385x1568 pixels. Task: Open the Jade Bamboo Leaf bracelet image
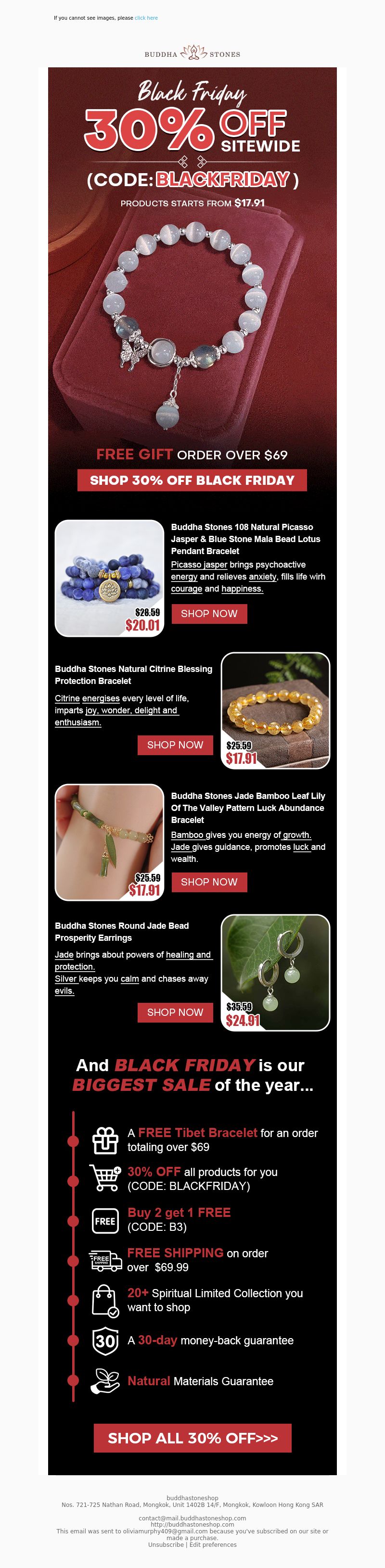[110, 842]
